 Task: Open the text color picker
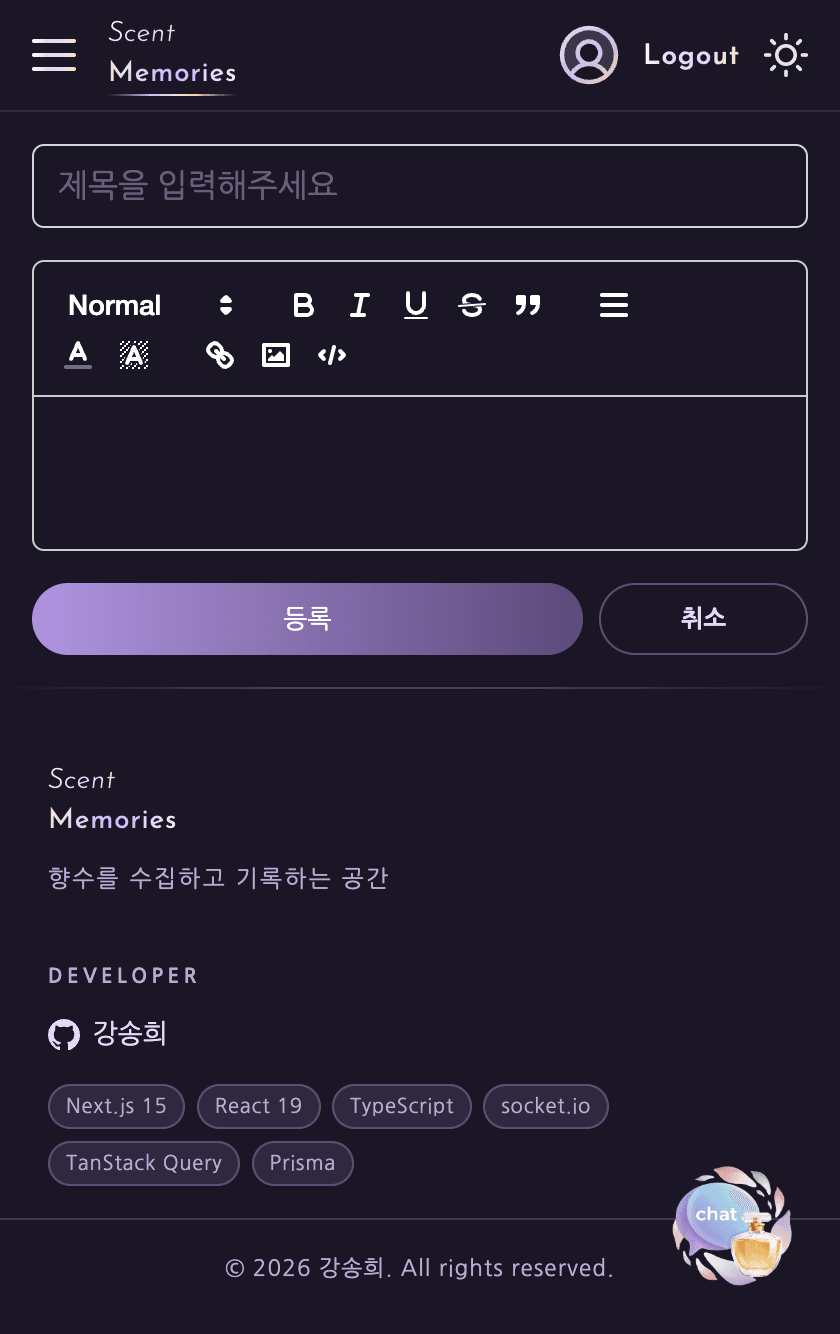click(77, 355)
